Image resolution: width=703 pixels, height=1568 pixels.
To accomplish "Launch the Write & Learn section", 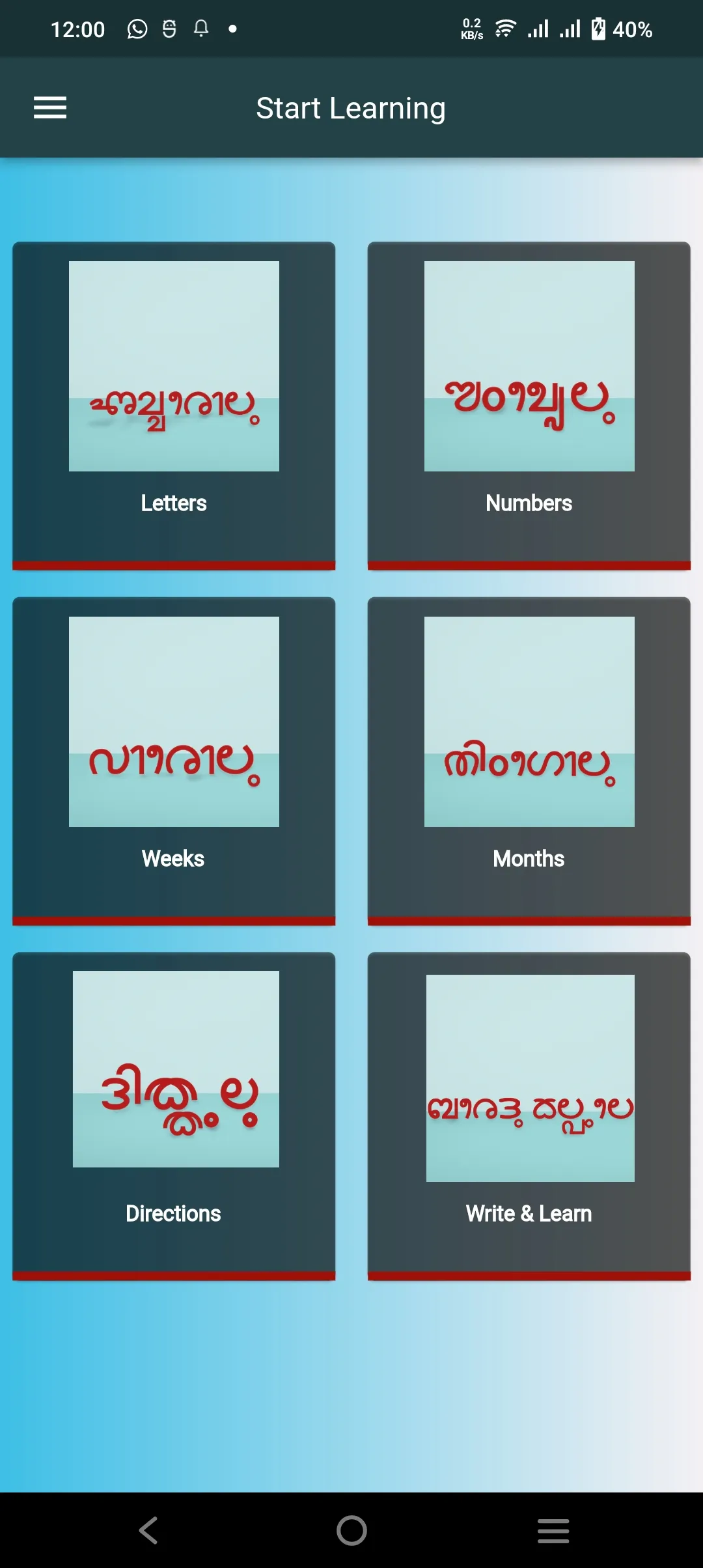I will click(529, 1115).
